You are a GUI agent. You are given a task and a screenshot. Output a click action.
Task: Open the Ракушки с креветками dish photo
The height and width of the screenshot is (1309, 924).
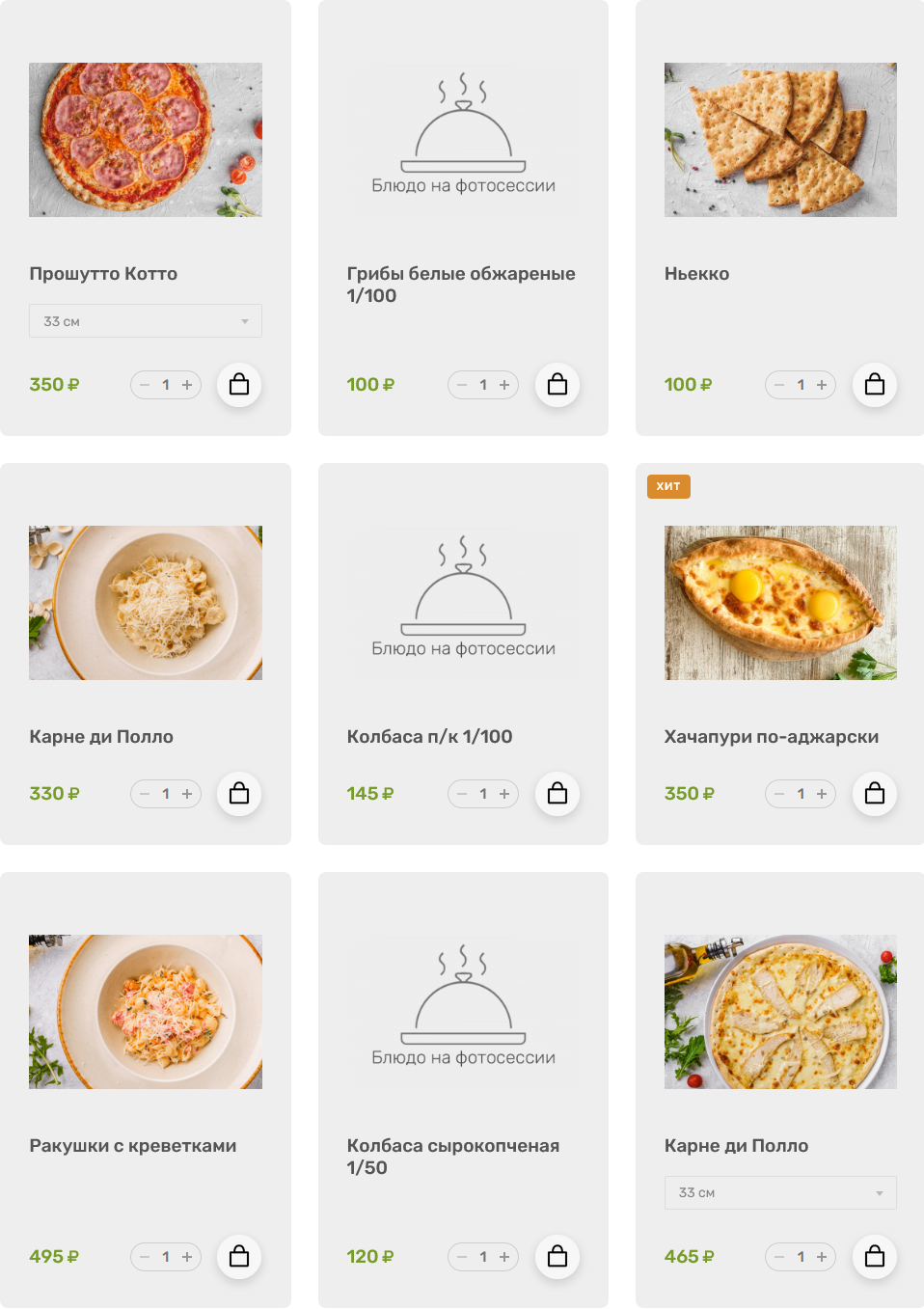pyautogui.click(x=146, y=1012)
